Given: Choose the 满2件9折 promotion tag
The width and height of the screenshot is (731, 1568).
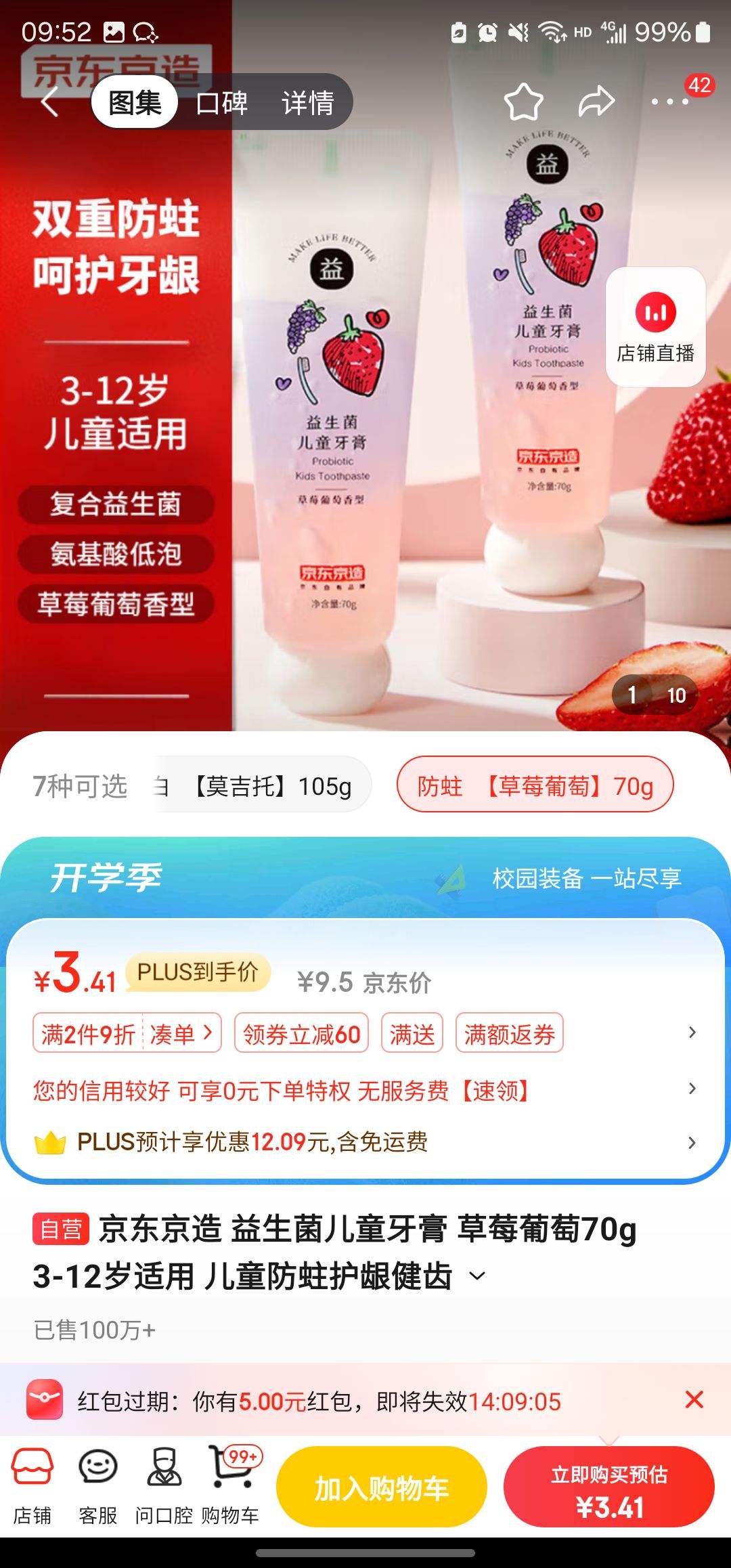Looking at the screenshot, I should point(88,1032).
